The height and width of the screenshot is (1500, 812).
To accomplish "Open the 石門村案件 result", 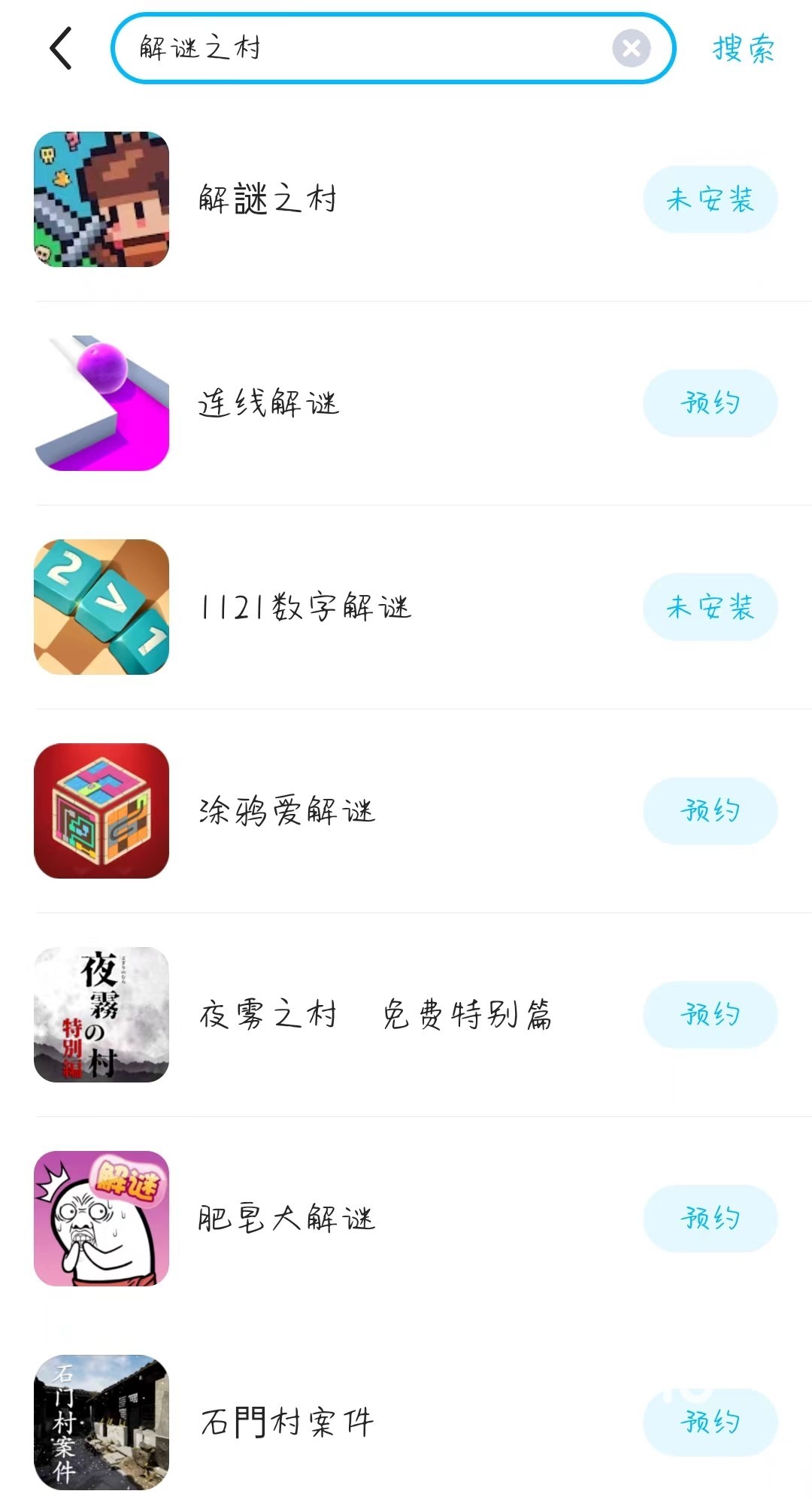I will (x=287, y=1423).
